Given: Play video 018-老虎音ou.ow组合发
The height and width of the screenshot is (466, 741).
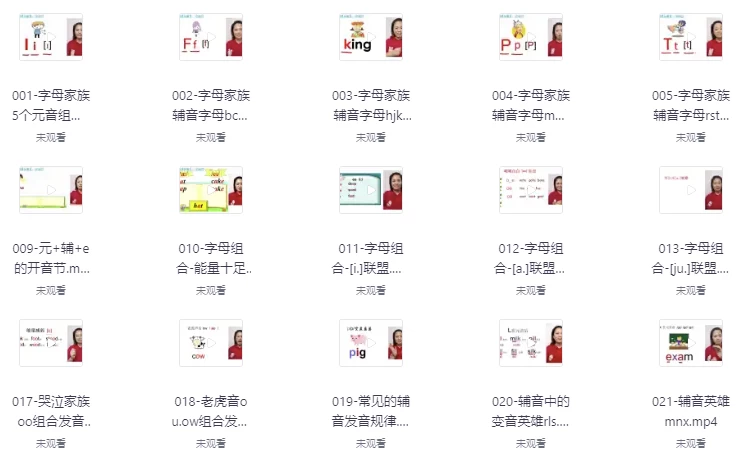Looking at the screenshot, I should 211,343.
